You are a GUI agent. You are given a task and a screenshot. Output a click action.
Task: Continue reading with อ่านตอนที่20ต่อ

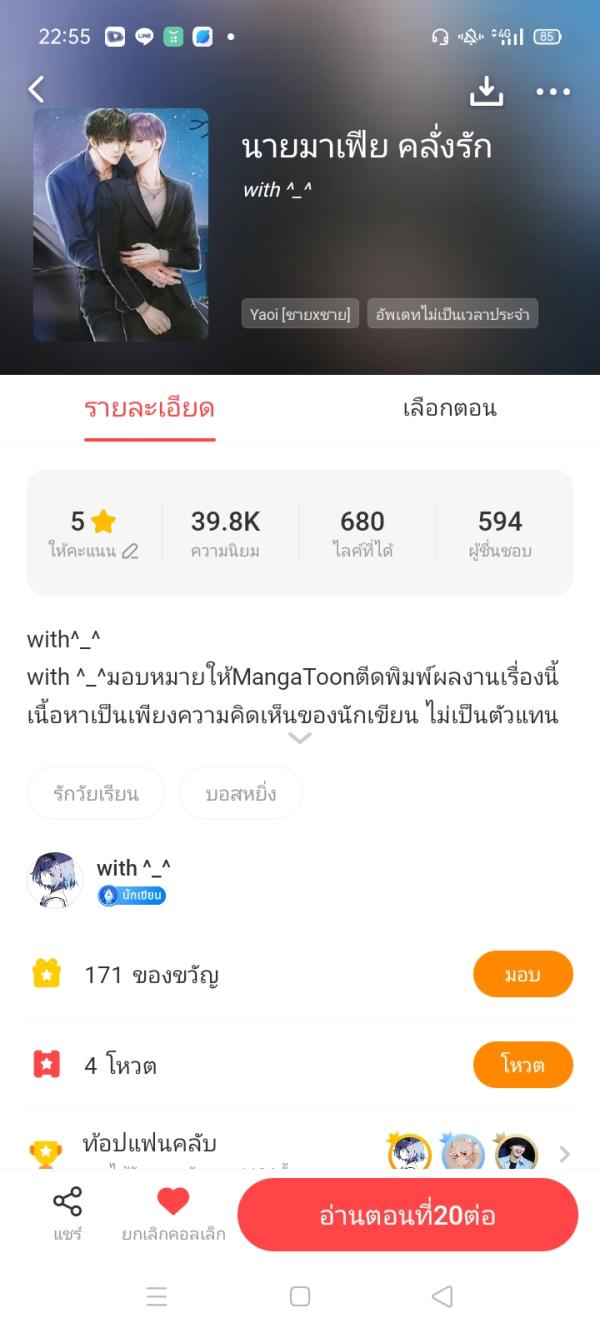click(x=407, y=1215)
